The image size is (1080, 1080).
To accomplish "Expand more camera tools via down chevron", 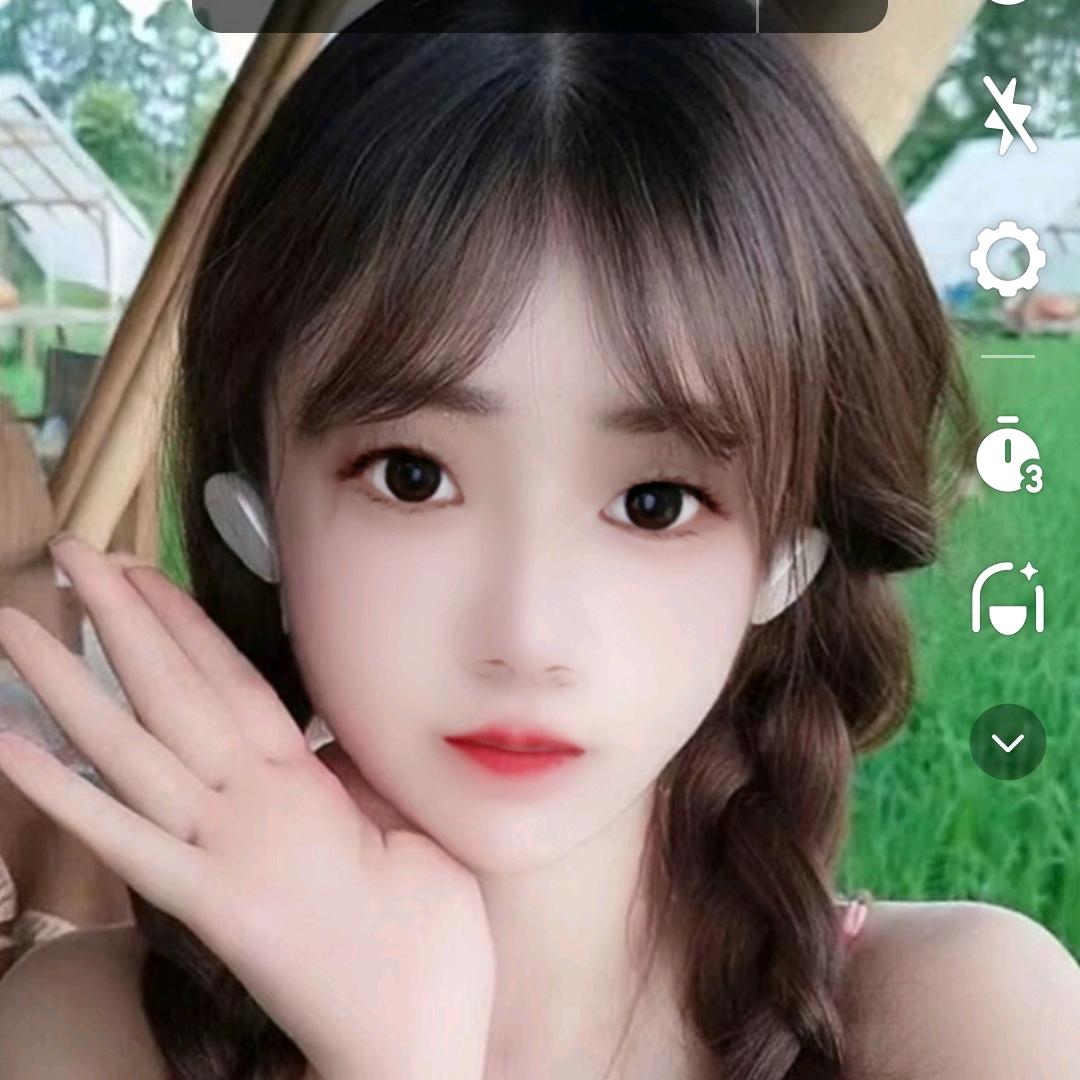I will coord(1008,742).
